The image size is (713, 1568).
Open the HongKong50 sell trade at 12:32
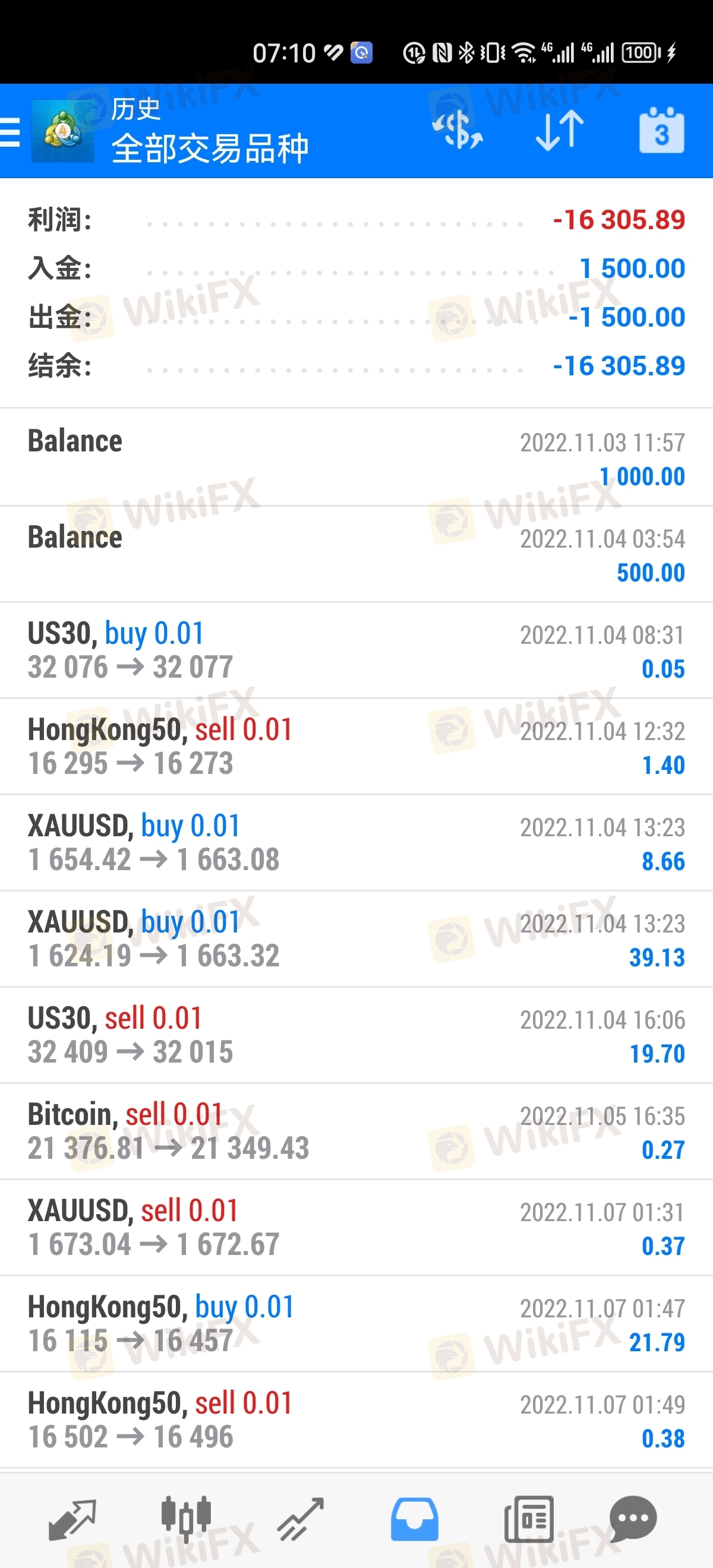point(356,746)
